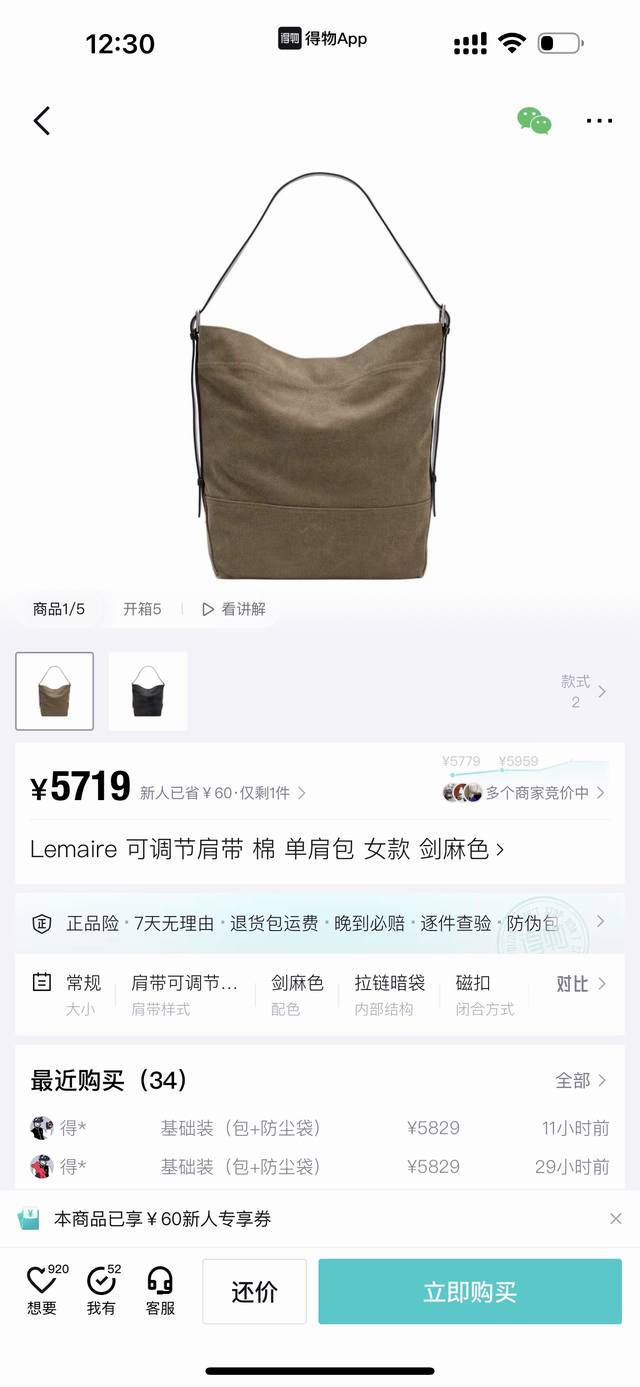Open the three-dot overflow menu
The width and height of the screenshot is (640, 1387).
coord(599,121)
